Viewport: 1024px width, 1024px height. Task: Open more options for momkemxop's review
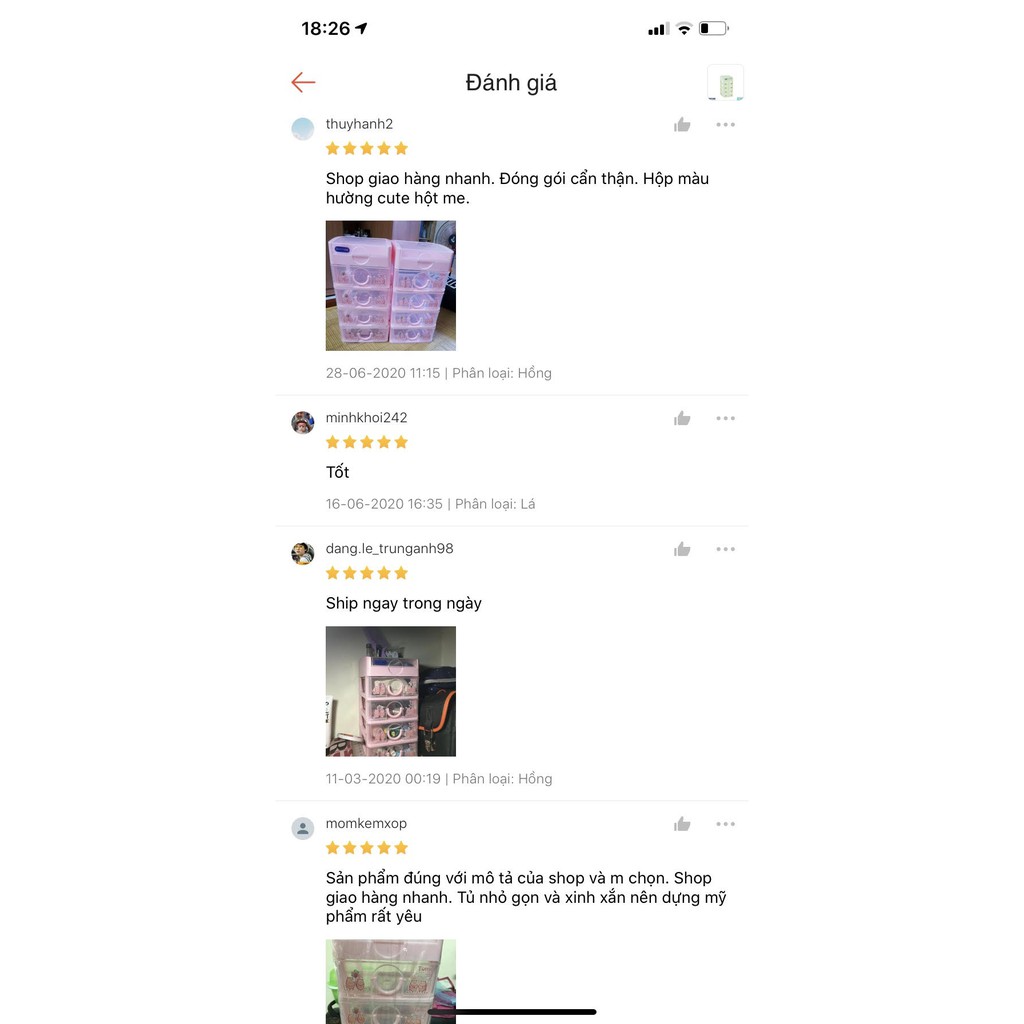pos(725,825)
